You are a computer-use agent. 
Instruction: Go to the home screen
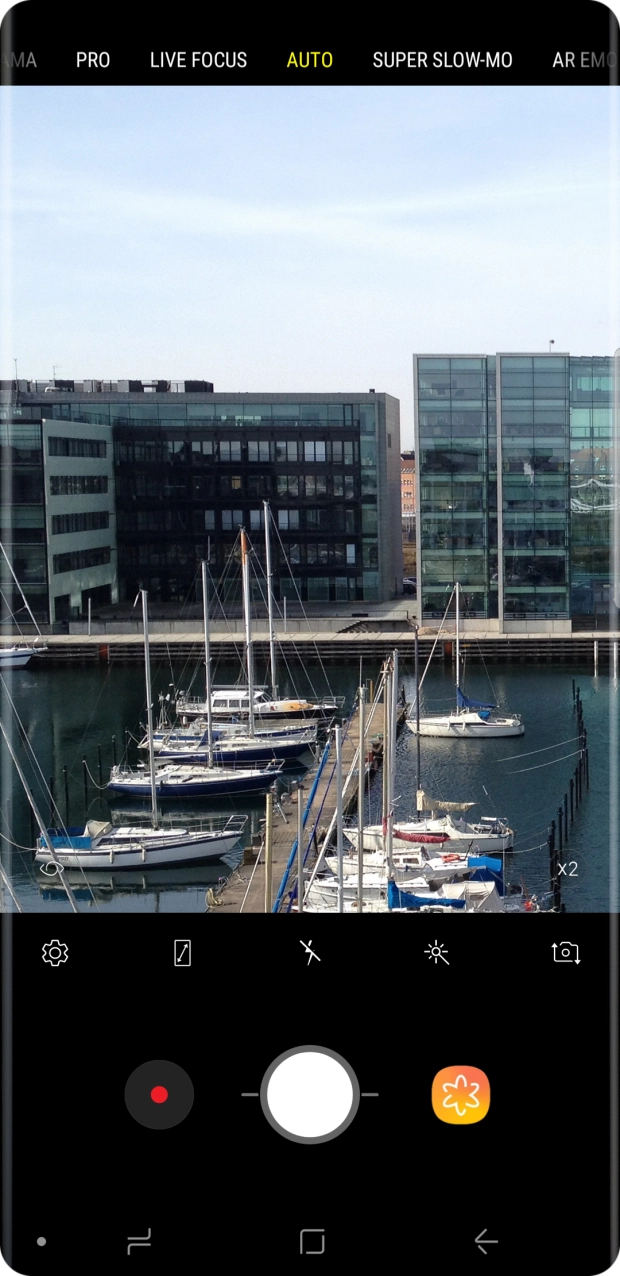[312, 1242]
